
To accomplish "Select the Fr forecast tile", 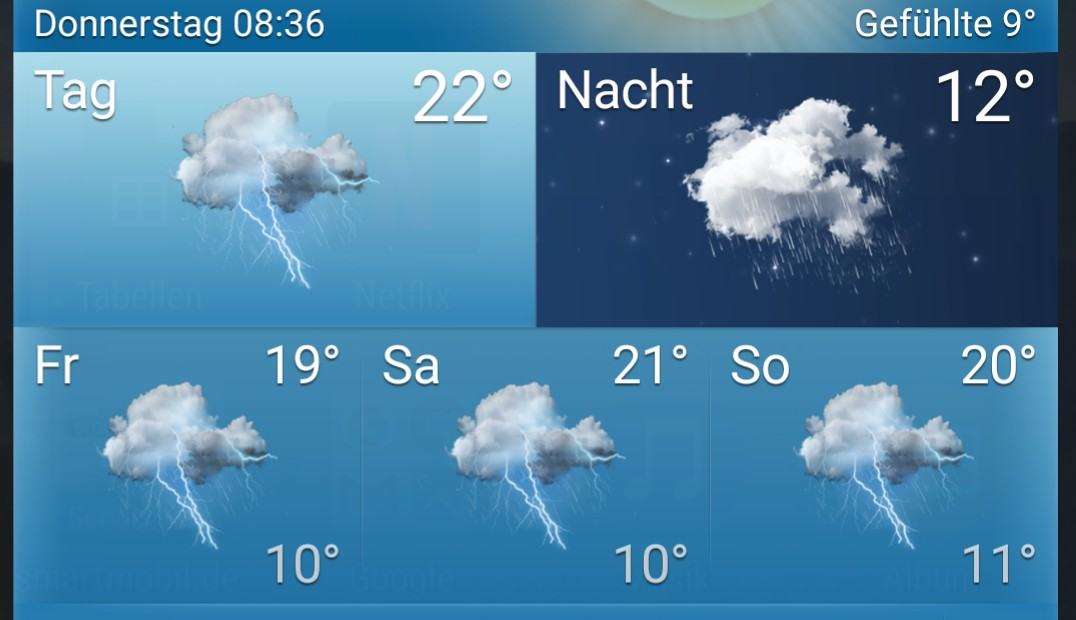I will (x=187, y=465).
